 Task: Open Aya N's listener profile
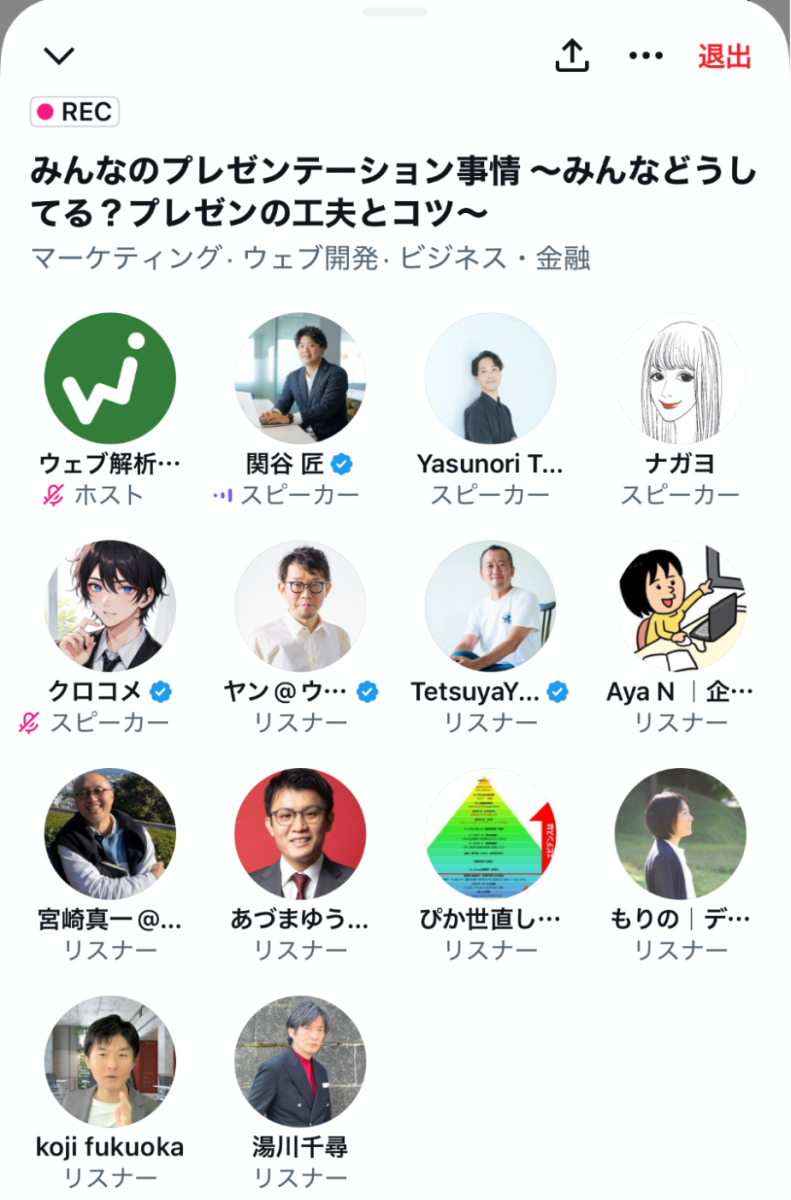[680, 606]
